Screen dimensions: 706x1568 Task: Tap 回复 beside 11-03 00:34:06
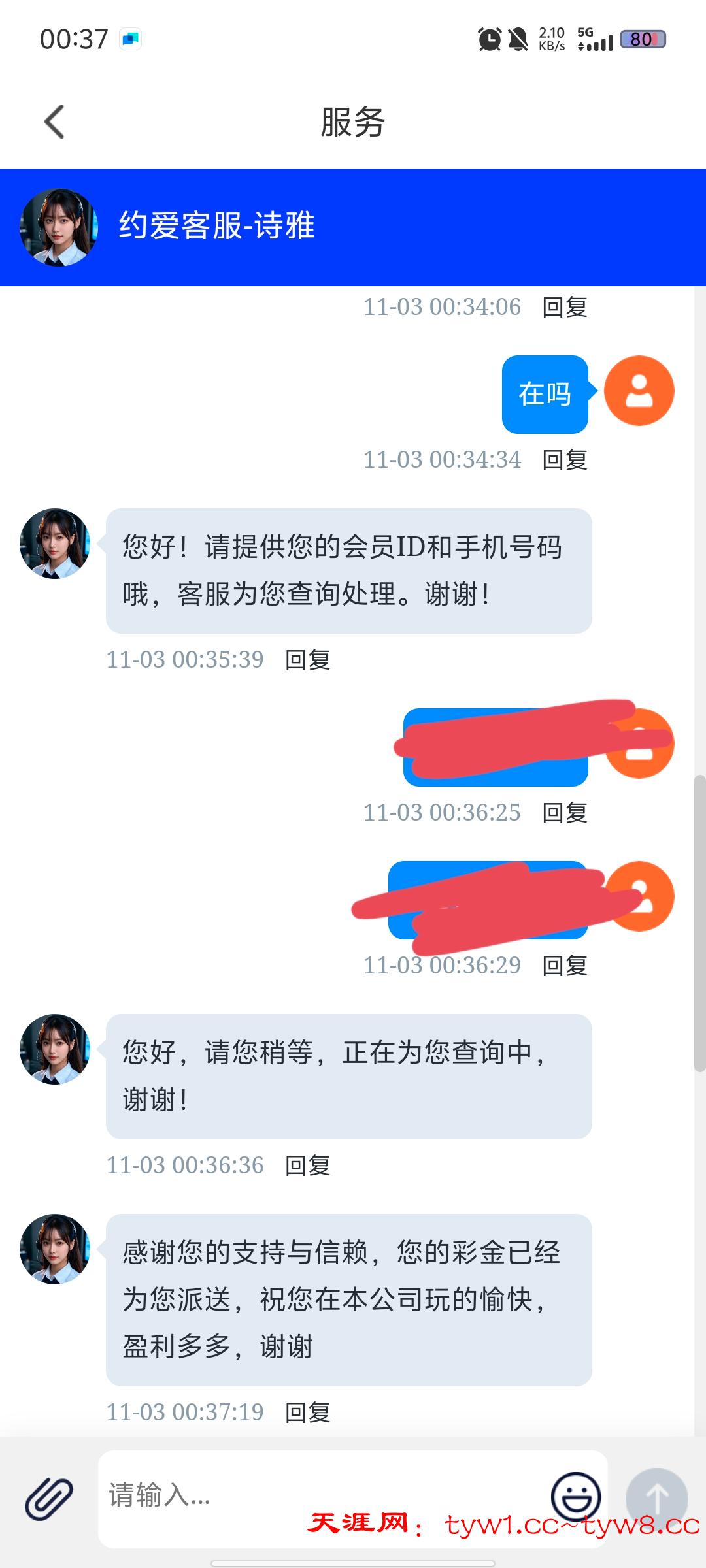tap(565, 307)
